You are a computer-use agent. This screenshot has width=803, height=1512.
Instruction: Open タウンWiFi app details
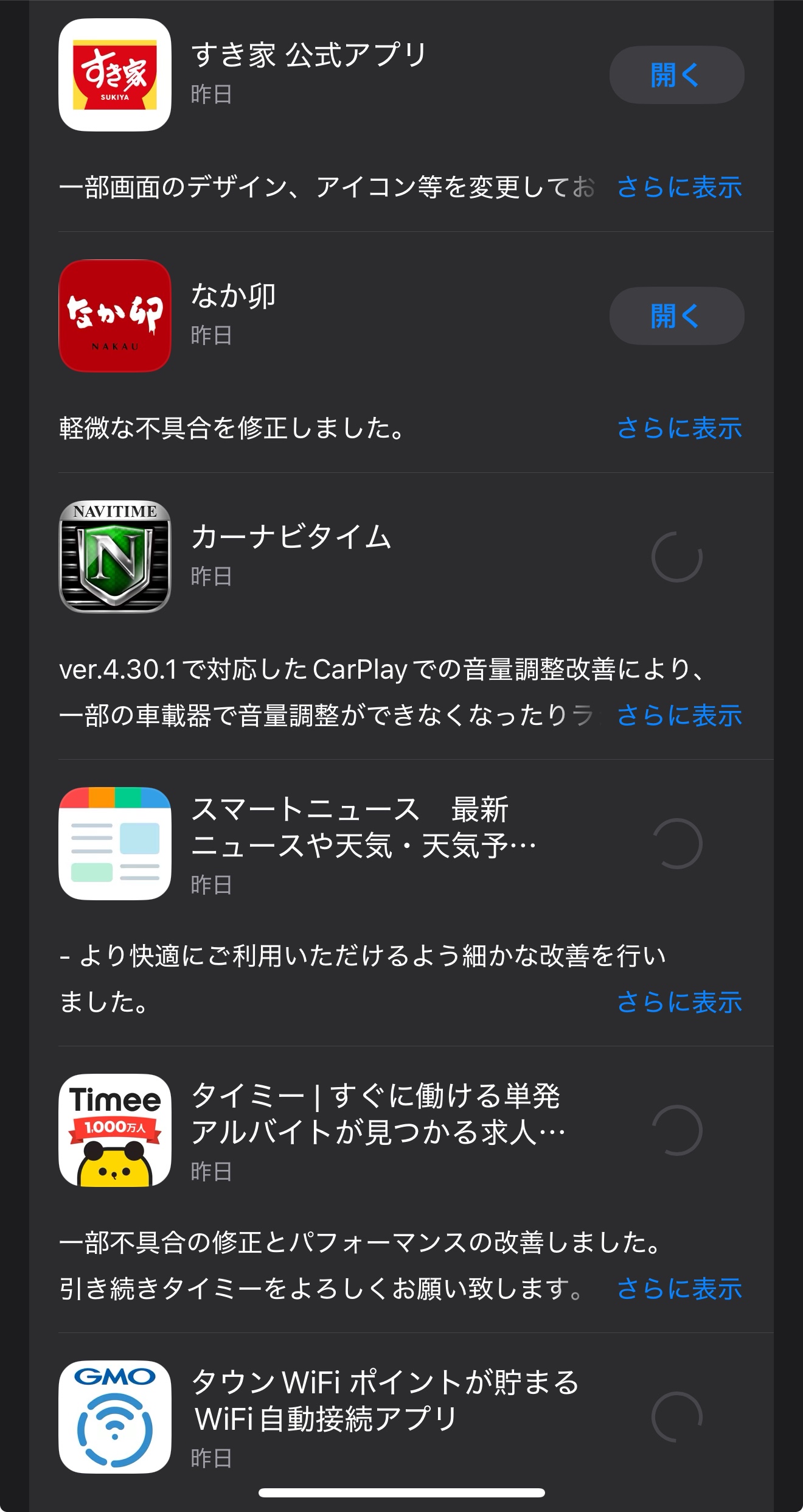coord(384,1400)
